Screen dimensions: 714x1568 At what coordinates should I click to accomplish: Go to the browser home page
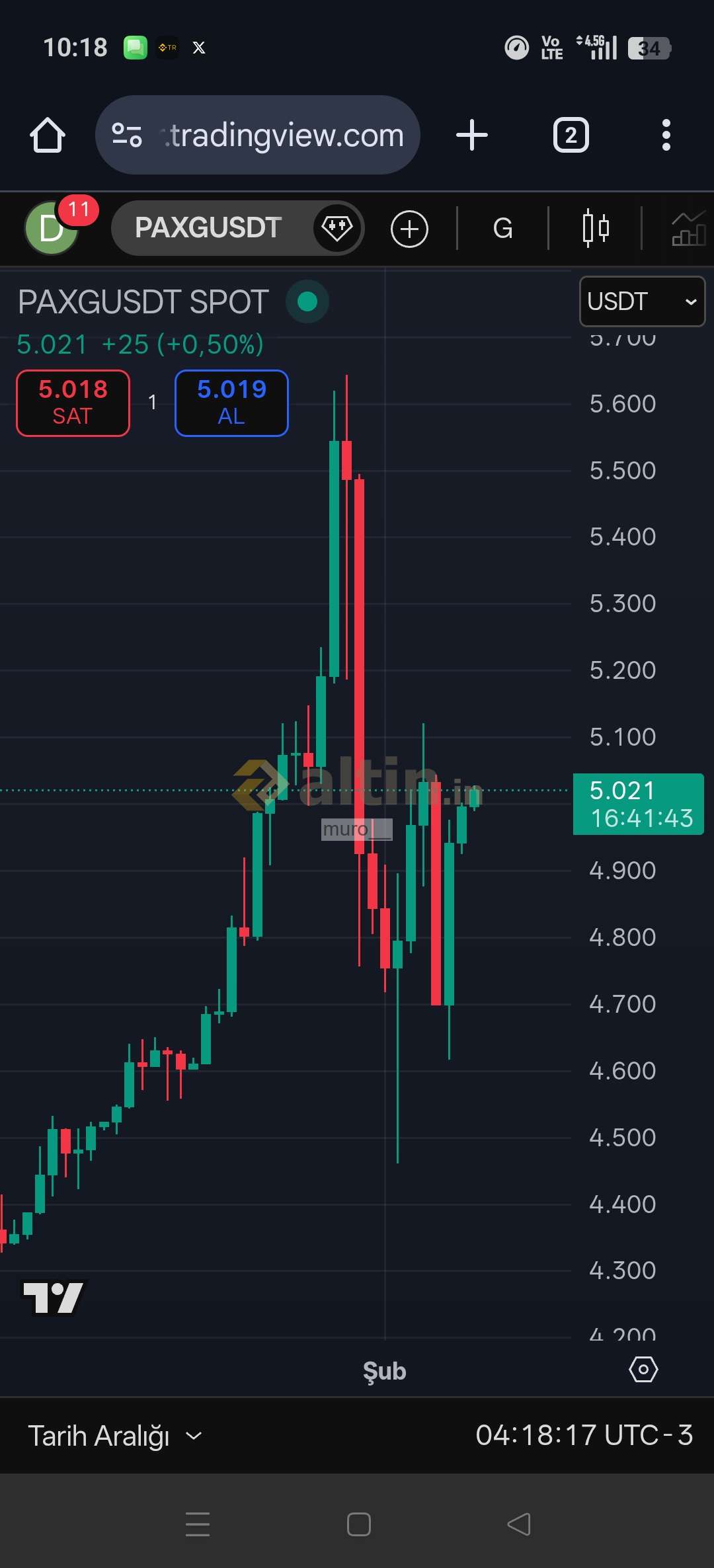pyautogui.click(x=48, y=136)
